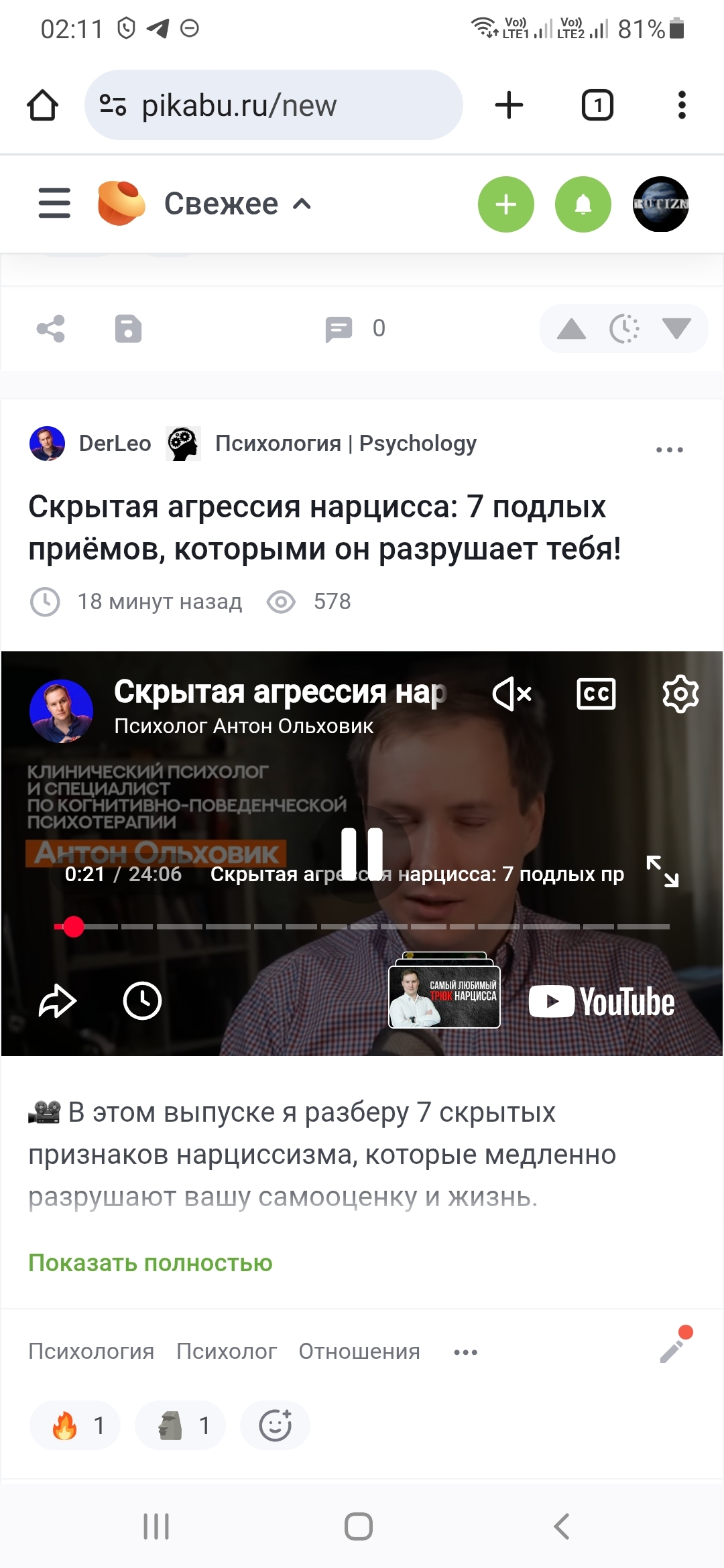Open browser tab switcher
The height and width of the screenshot is (1568, 724).
(x=597, y=105)
